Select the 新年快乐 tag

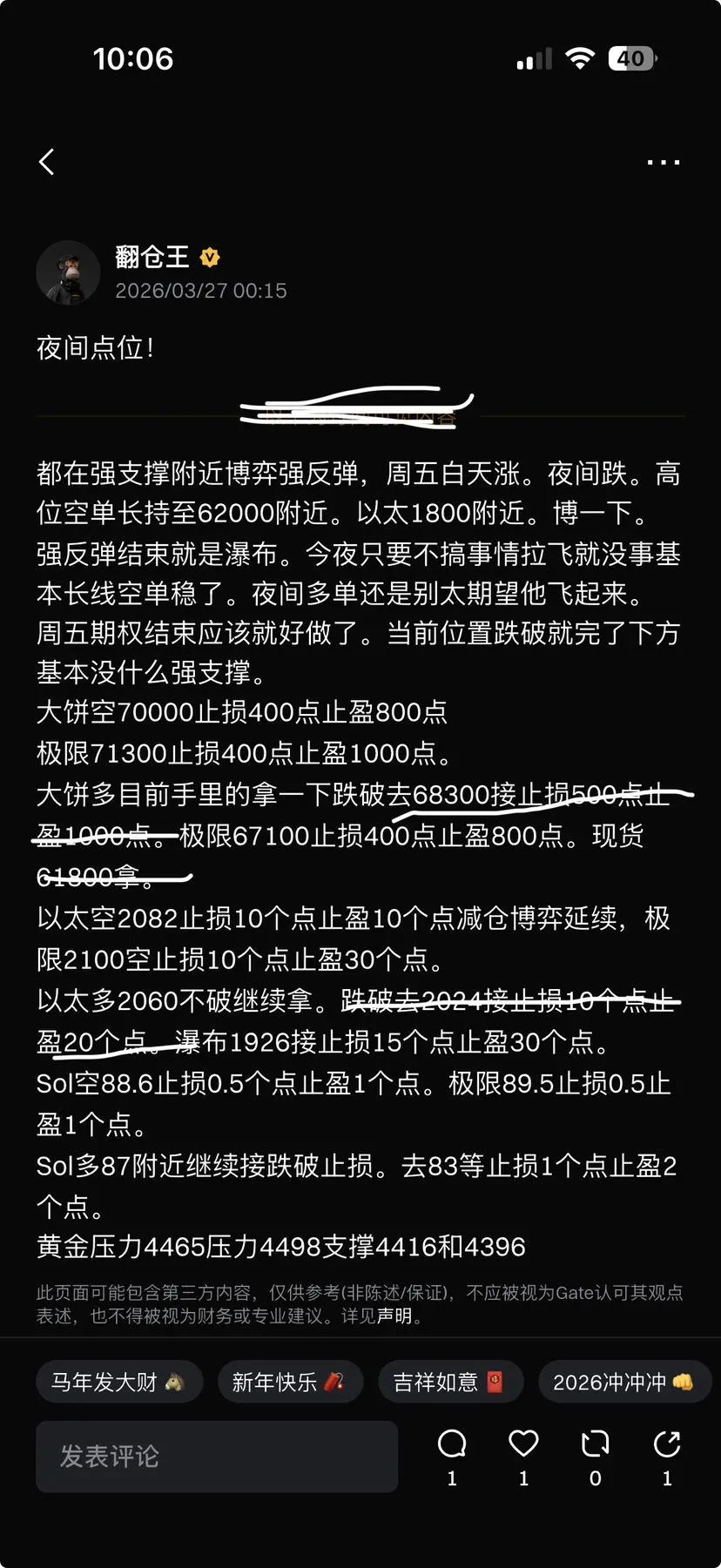[289, 1382]
